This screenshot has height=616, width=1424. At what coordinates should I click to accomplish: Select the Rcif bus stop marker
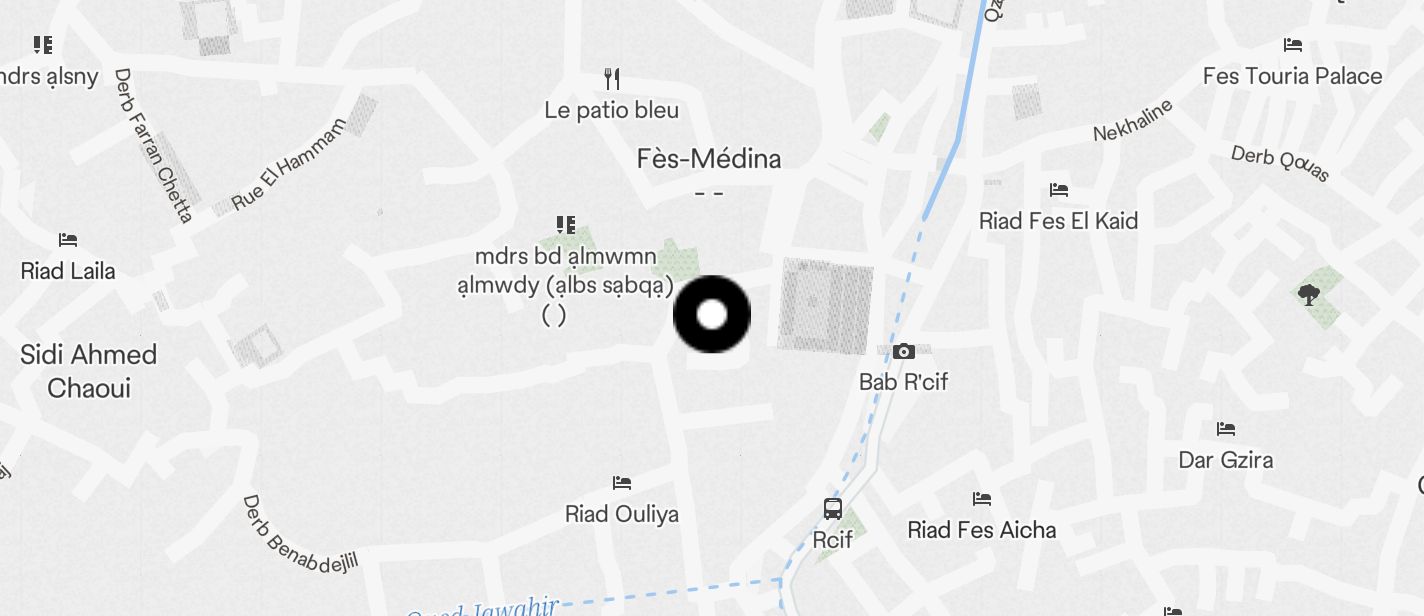(x=832, y=508)
